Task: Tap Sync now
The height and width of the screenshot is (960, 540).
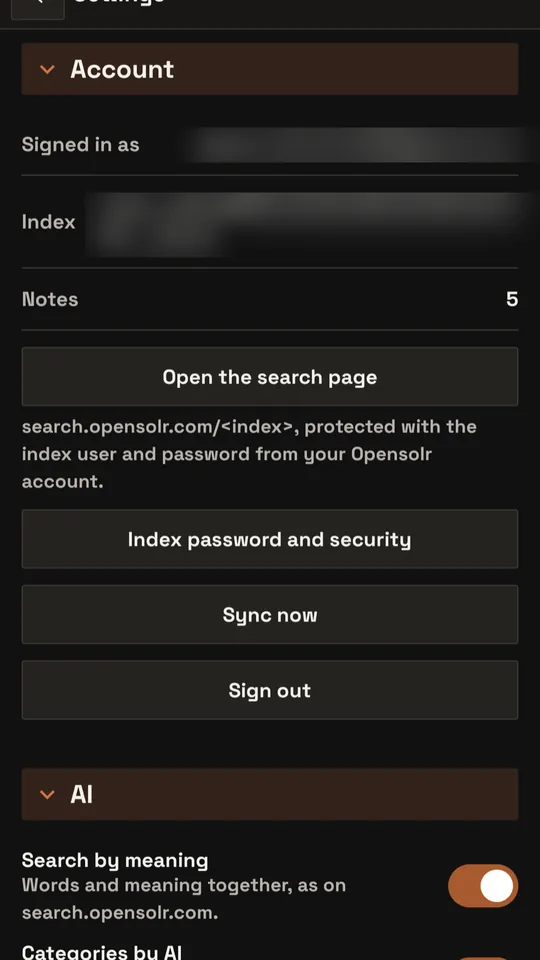Action: click(269, 615)
